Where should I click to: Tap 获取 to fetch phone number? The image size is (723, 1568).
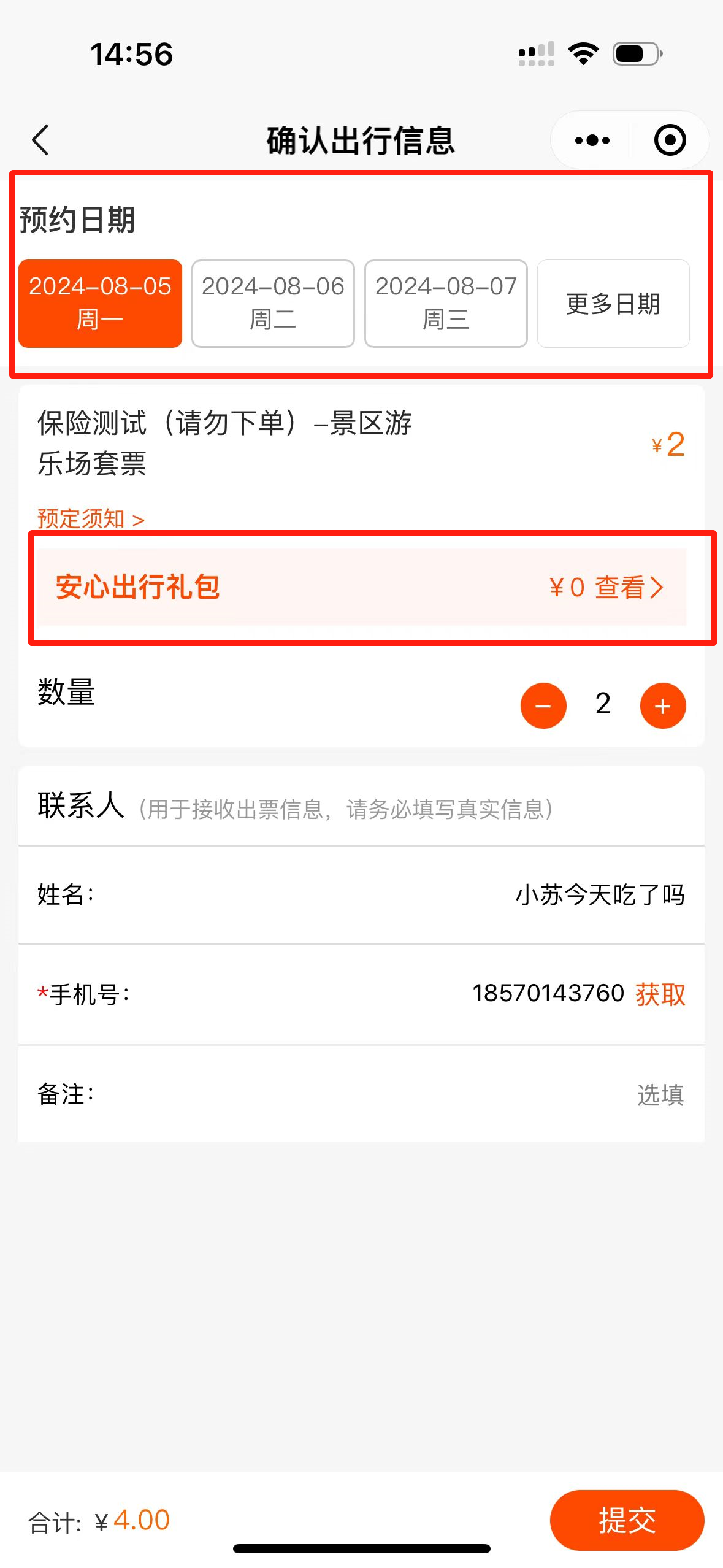pos(660,994)
